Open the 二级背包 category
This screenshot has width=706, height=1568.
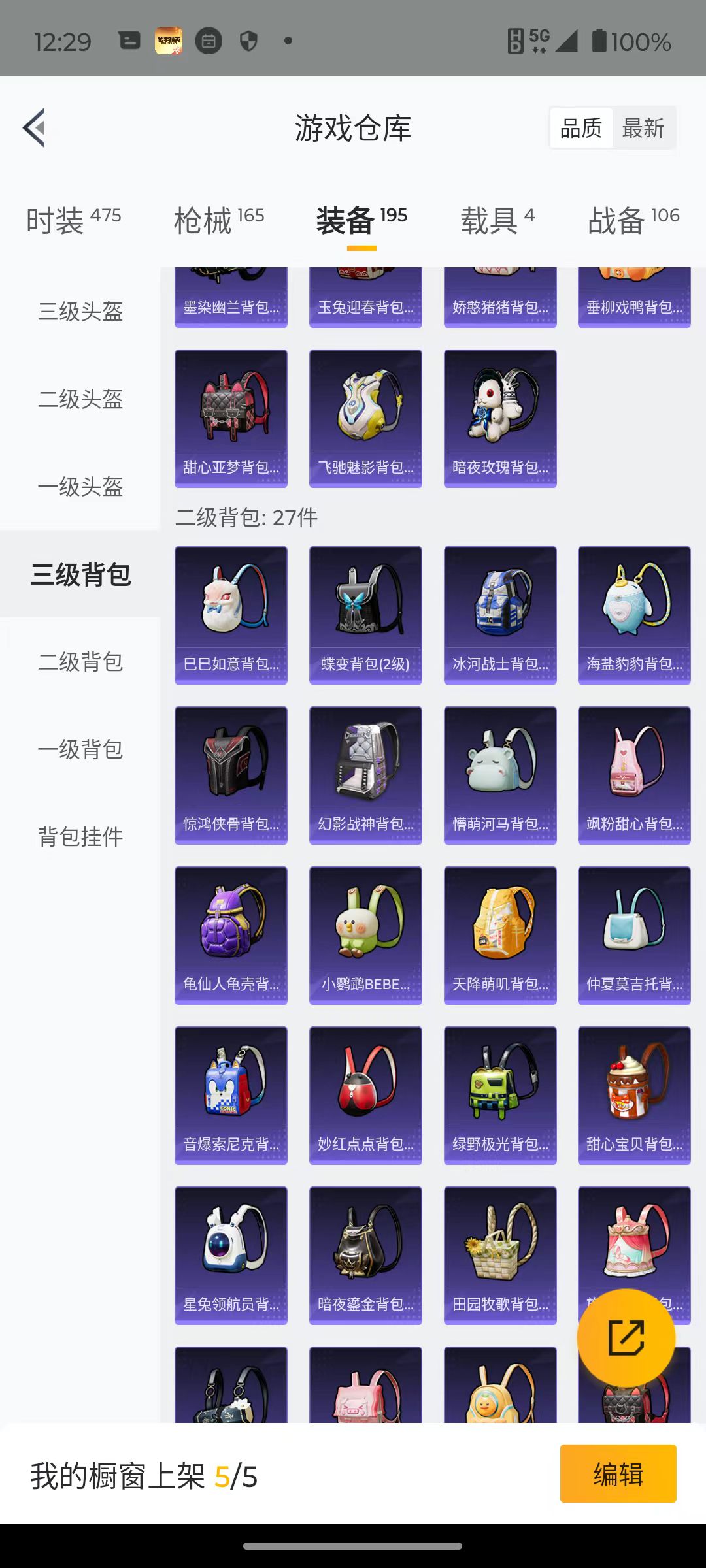pos(80,662)
